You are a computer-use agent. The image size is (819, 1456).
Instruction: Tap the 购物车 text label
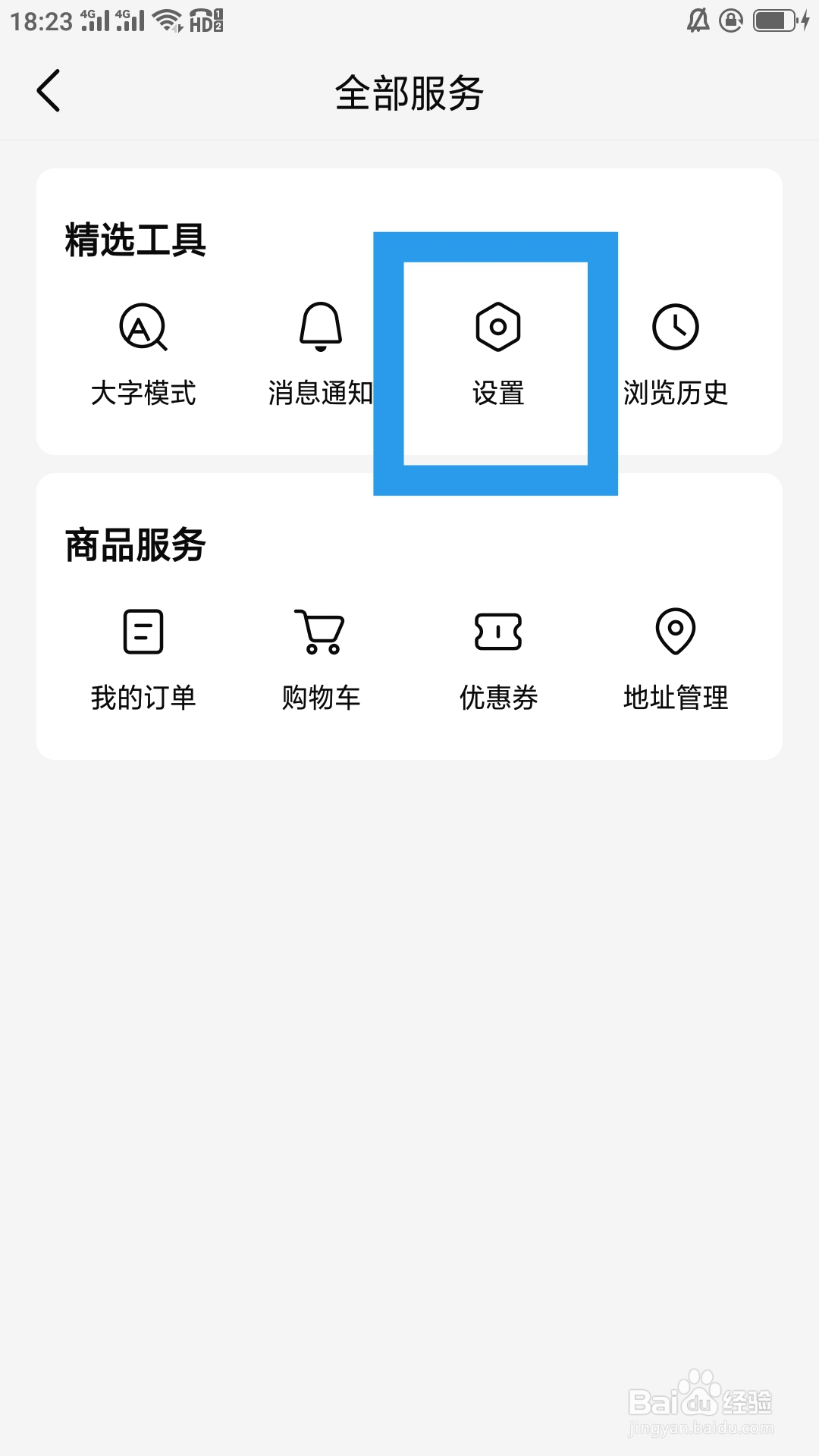pyautogui.click(x=321, y=698)
